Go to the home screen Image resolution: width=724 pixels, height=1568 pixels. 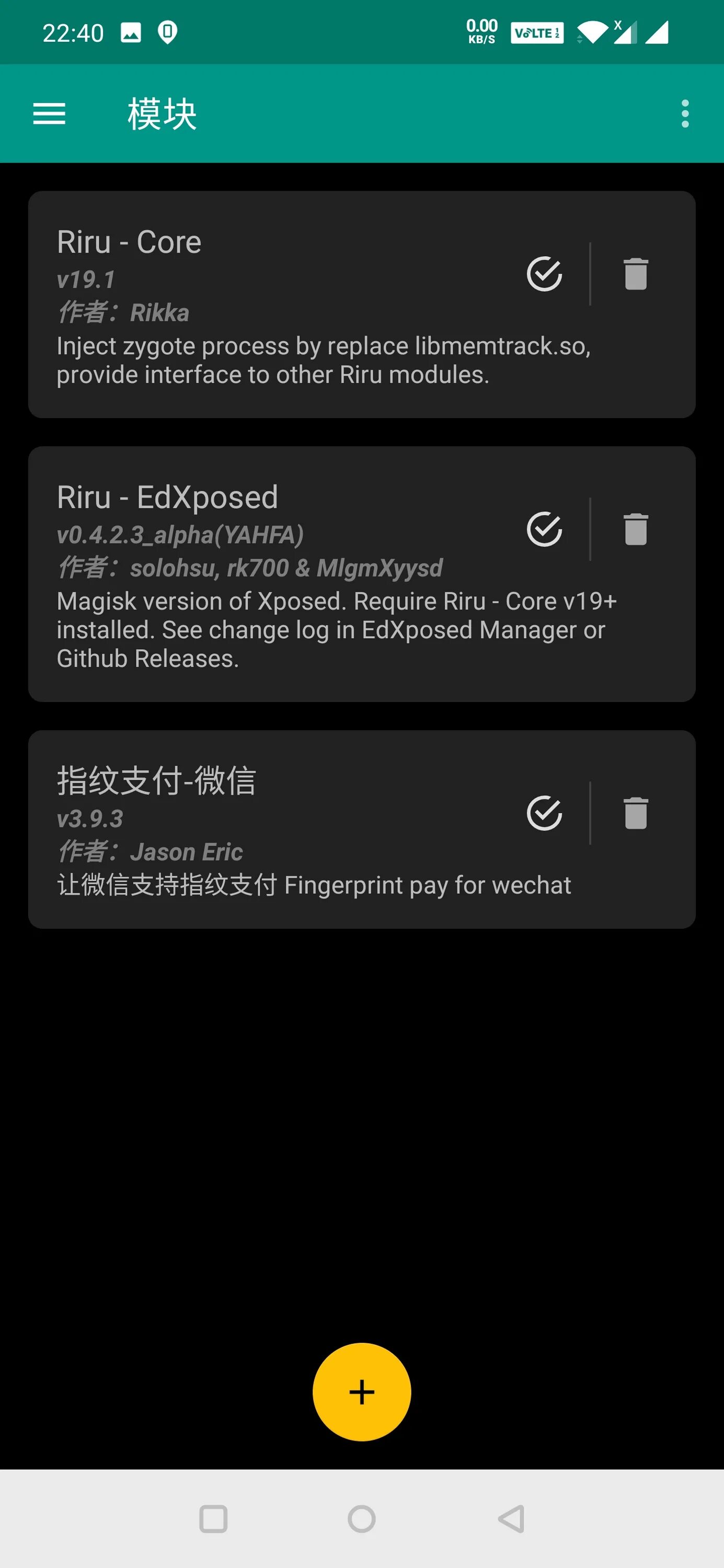(x=362, y=1519)
